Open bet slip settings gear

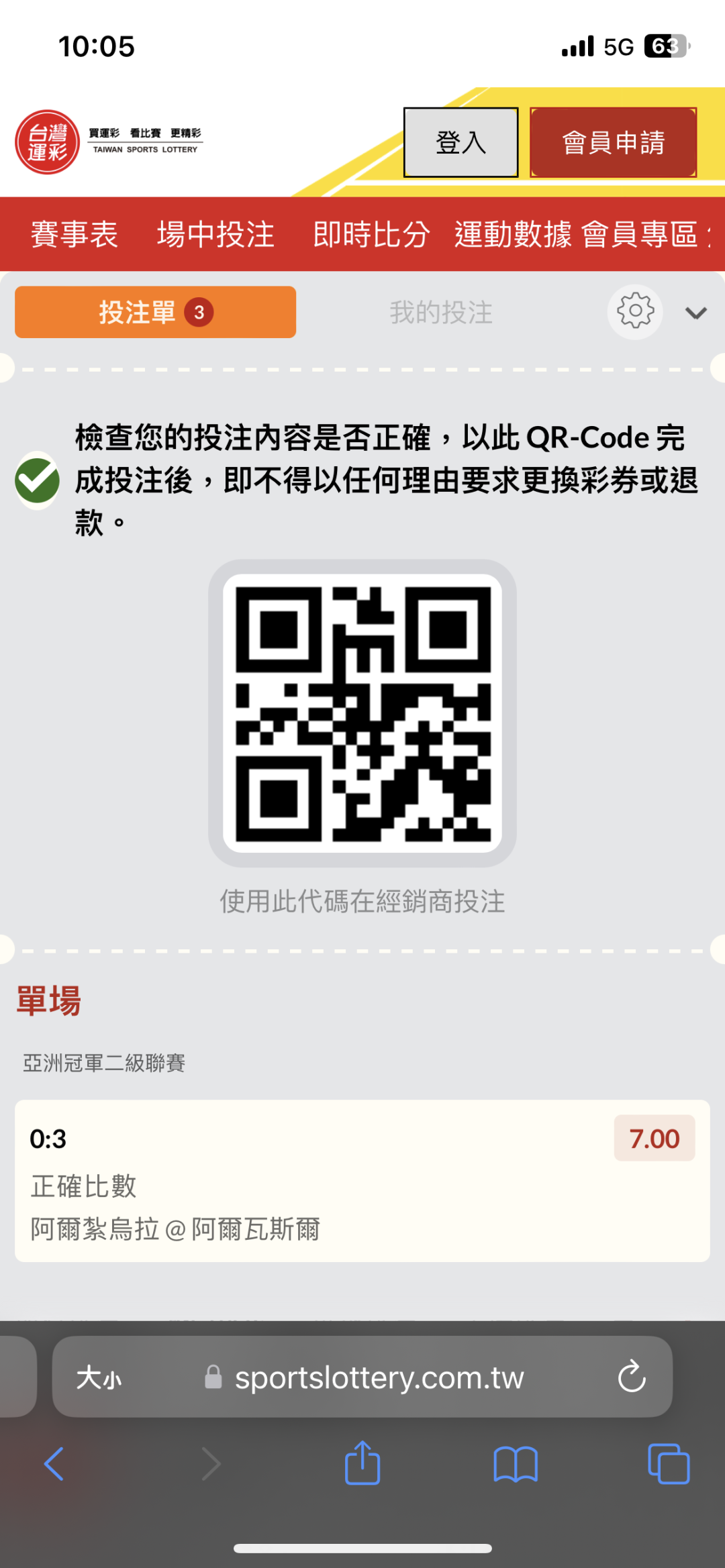(x=635, y=312)
